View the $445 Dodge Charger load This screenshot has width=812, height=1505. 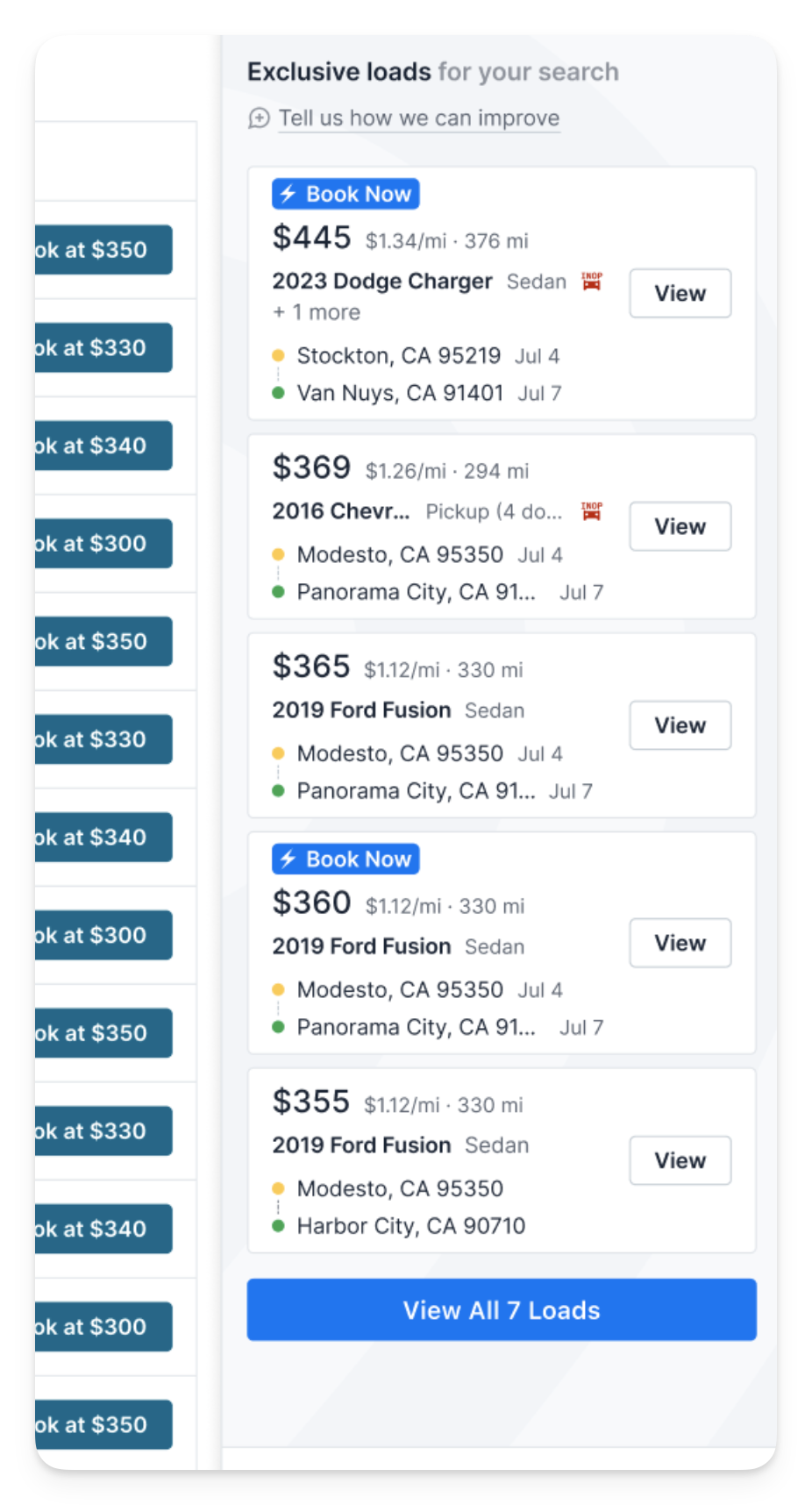[x=680, y=293]
